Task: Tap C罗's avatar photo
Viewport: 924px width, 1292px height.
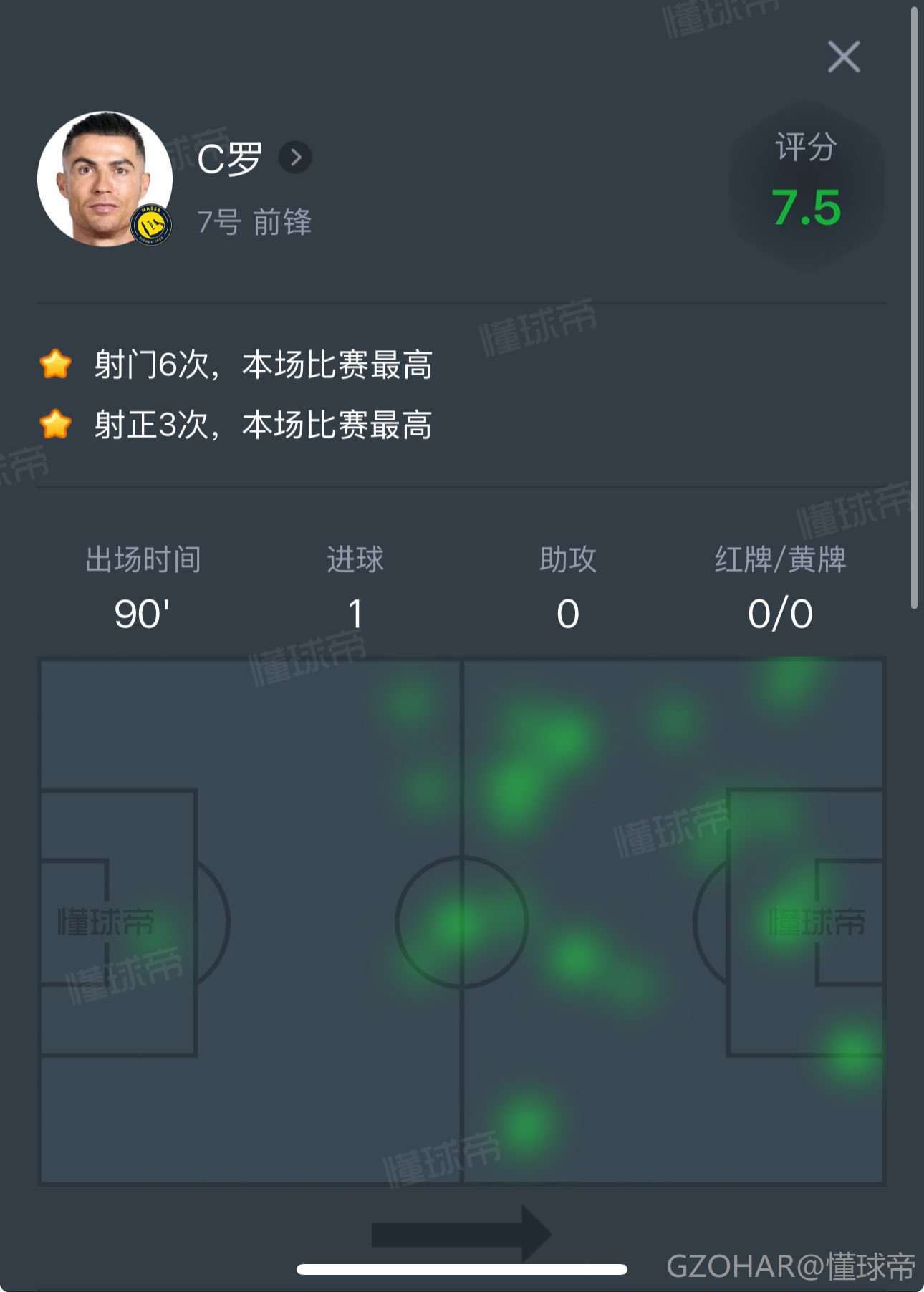Action: (105, 179)
